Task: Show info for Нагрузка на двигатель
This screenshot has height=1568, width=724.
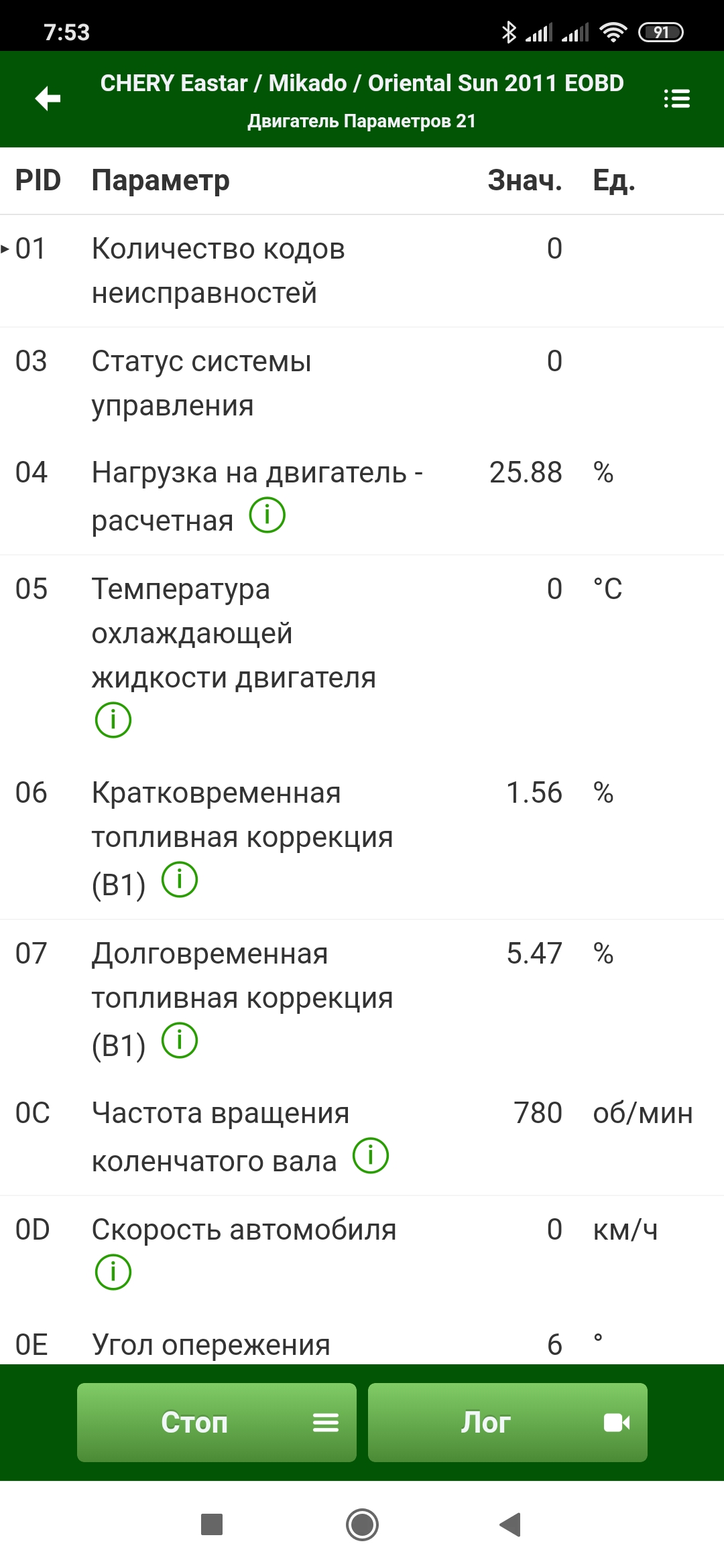Action: (x=267, y=515)
